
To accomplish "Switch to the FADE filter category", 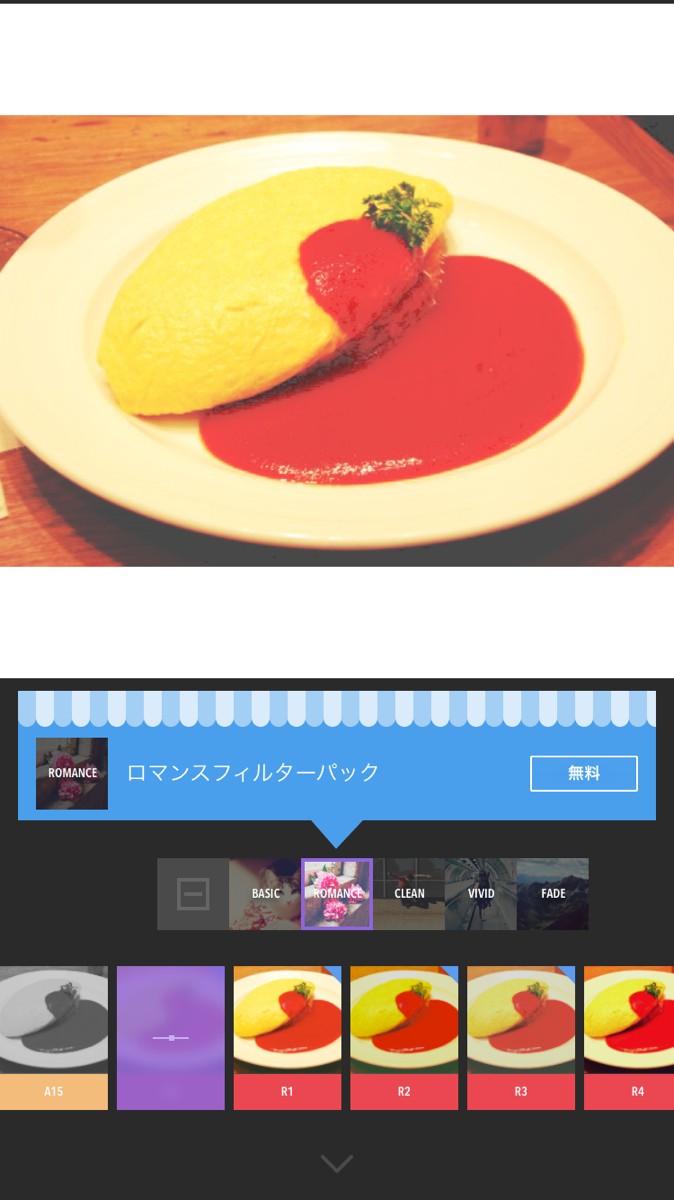I will (x=553, y=893).
